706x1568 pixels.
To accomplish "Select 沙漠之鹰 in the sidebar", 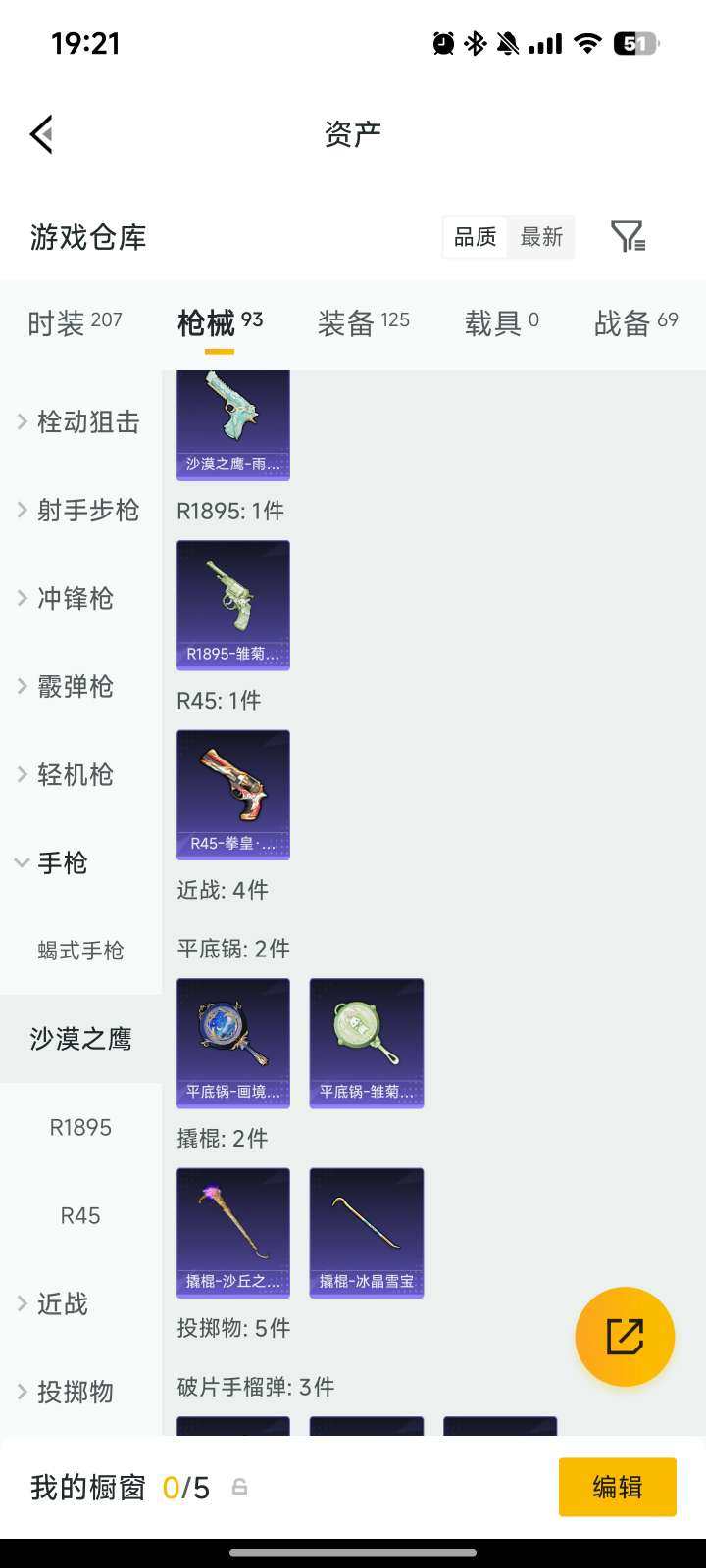I will [80, 1039].
